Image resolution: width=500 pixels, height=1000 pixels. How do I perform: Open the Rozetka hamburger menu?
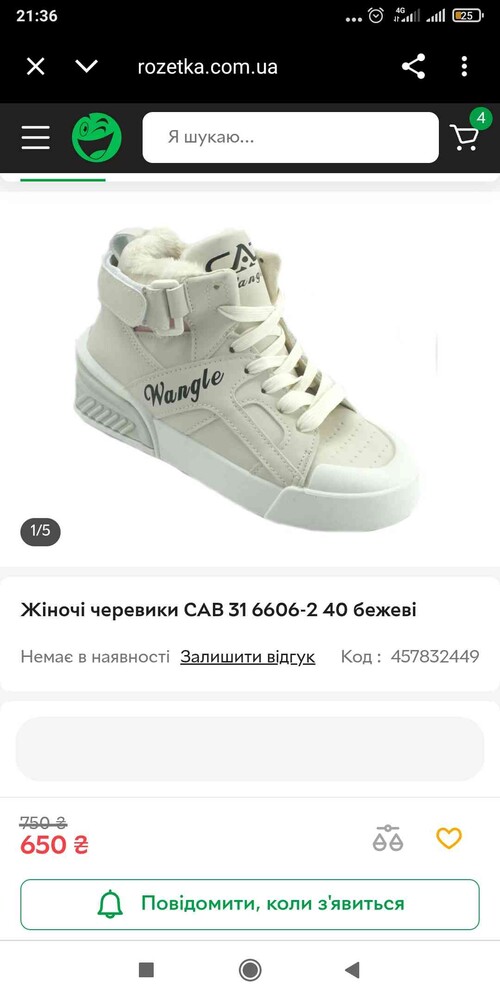click(36, 137)
